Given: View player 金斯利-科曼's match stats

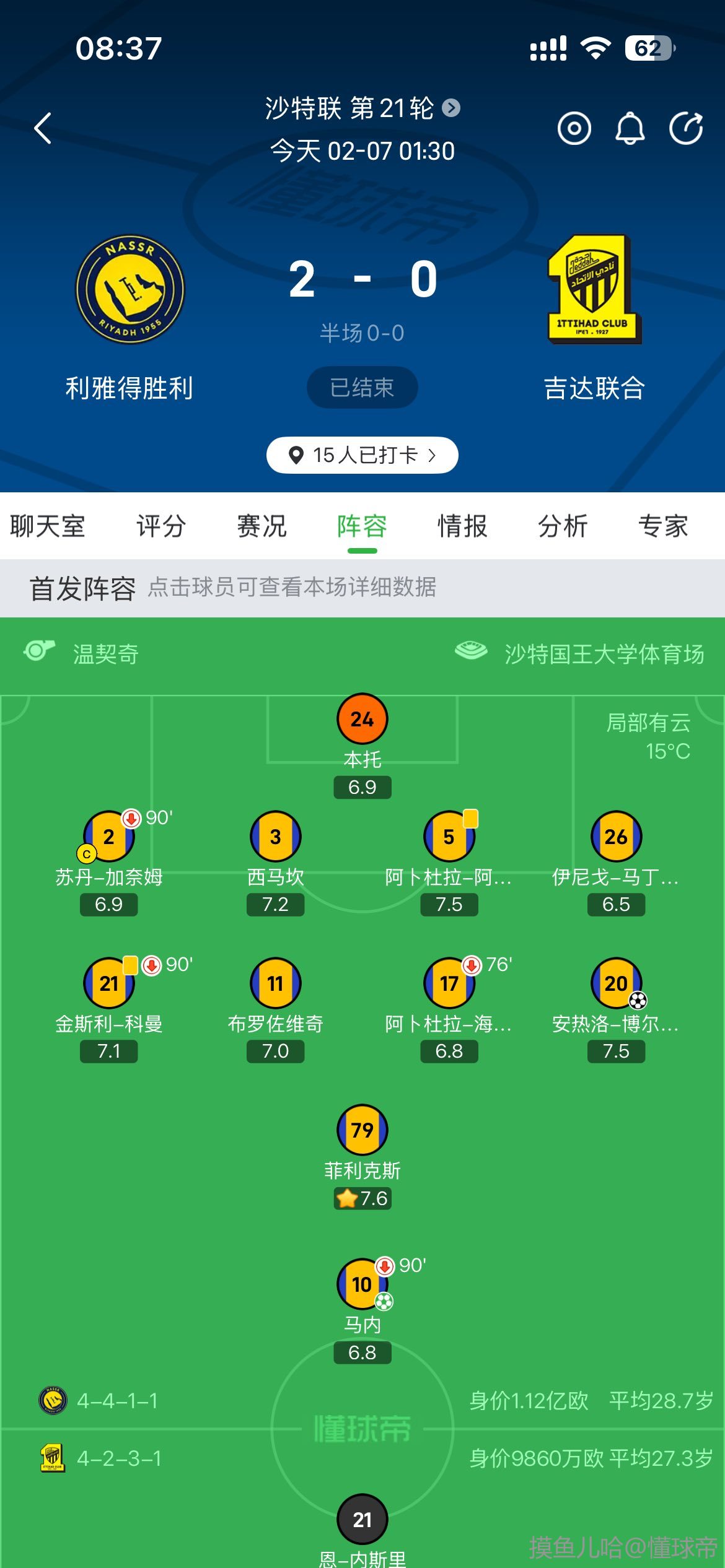Looking at the screenshot, I should pyautogui.click(x=109, y=983).
